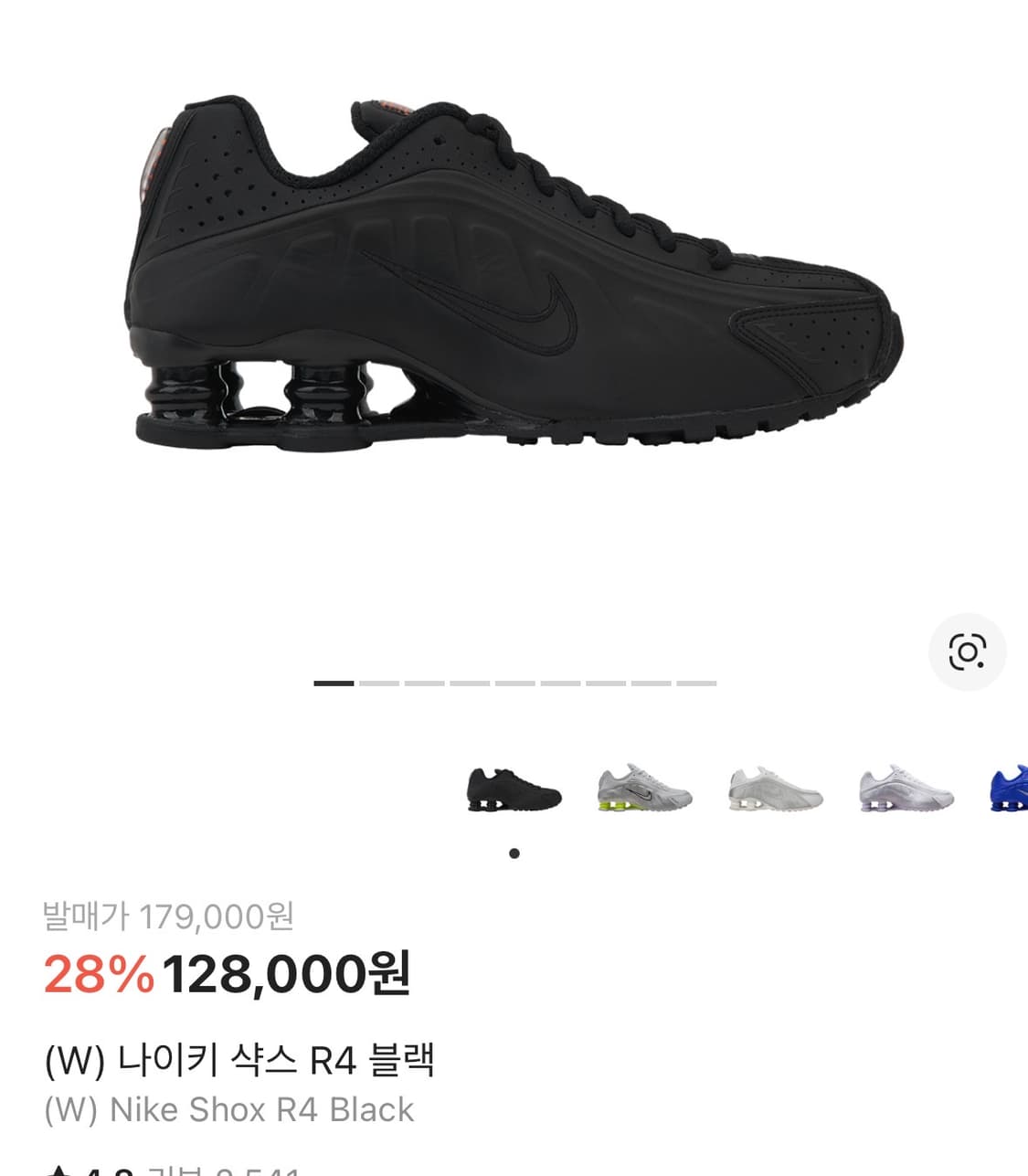View the main Nike Shox R4 product photo
The width and height of the screenshot is (1028, 1176).
coord(512,274)
